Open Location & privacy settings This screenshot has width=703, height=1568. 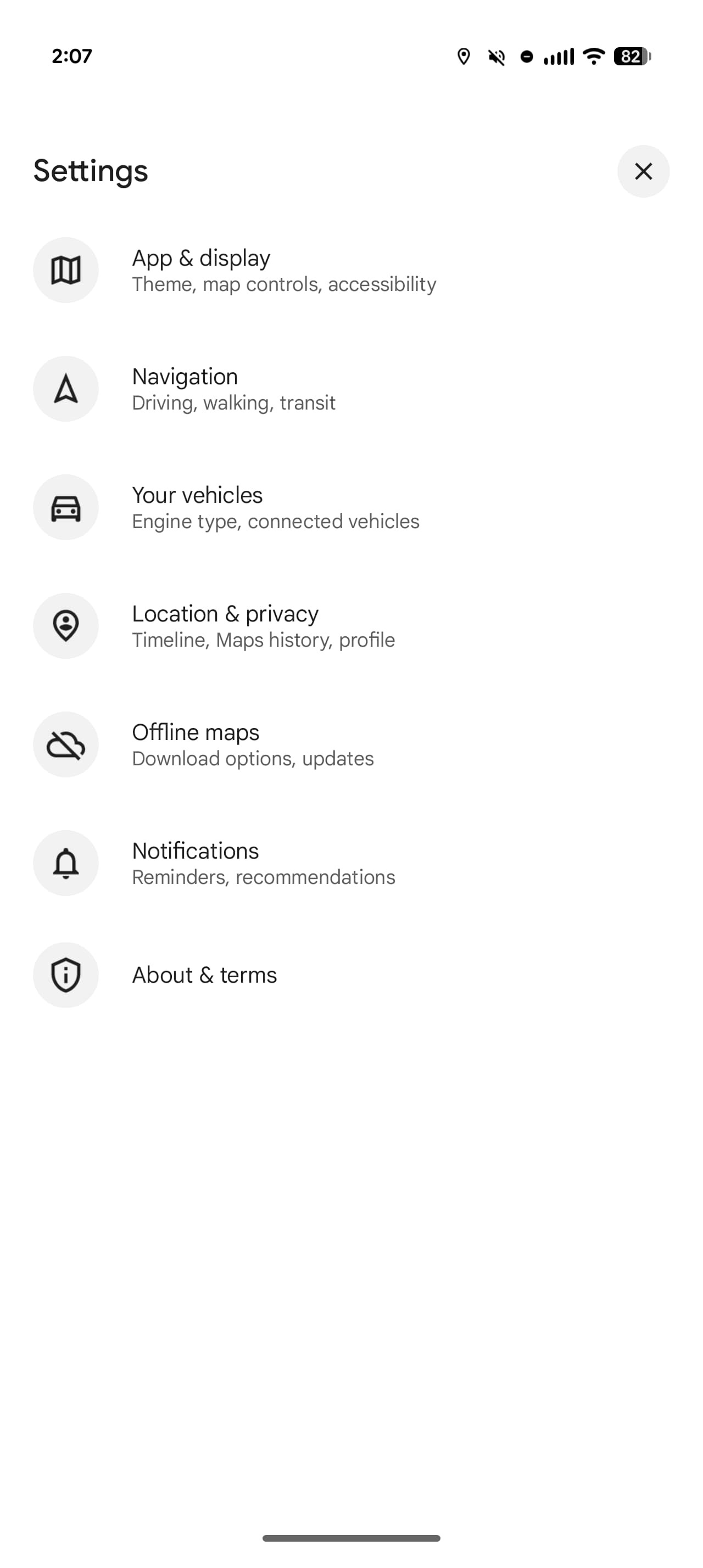[263, 626]
